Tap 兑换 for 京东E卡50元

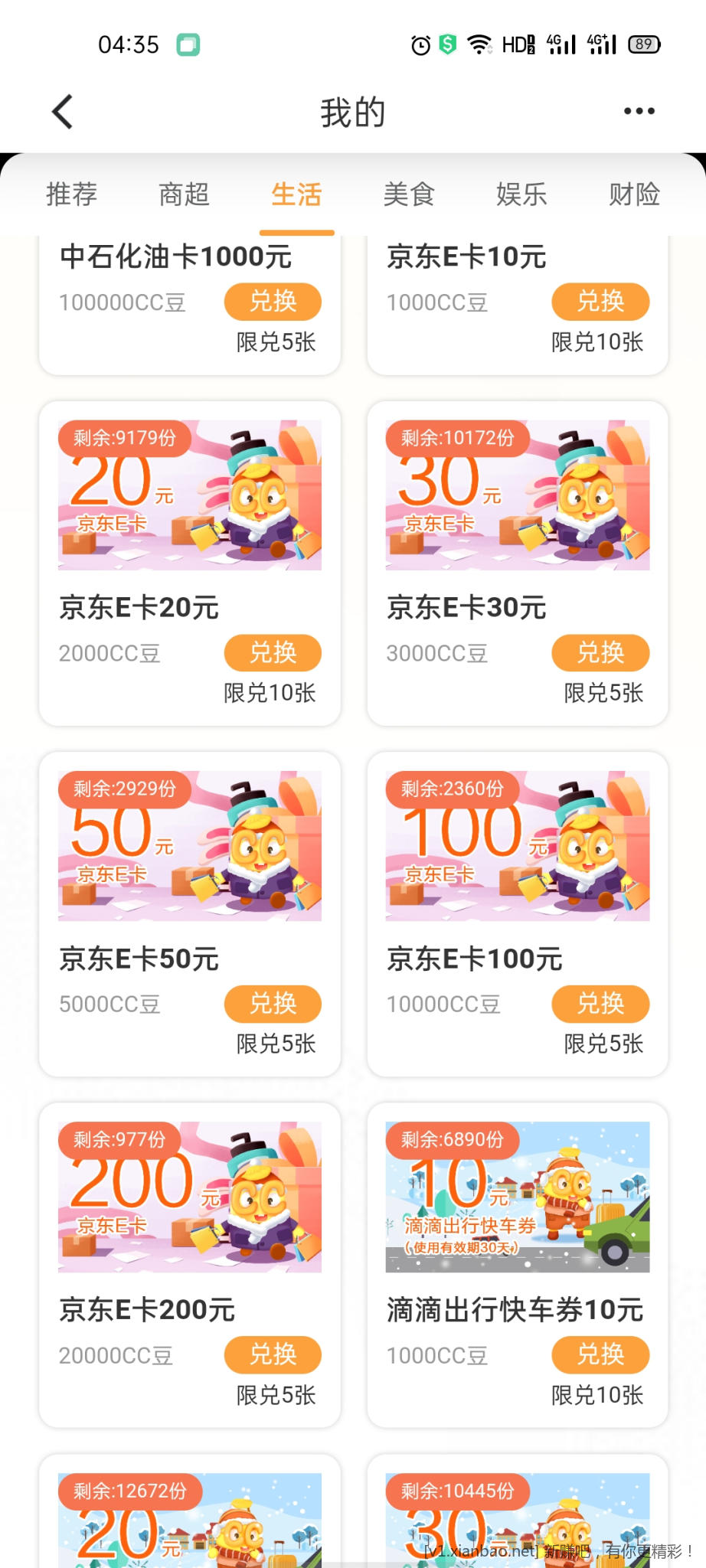pyautogui.click(x=273, y=1004)
